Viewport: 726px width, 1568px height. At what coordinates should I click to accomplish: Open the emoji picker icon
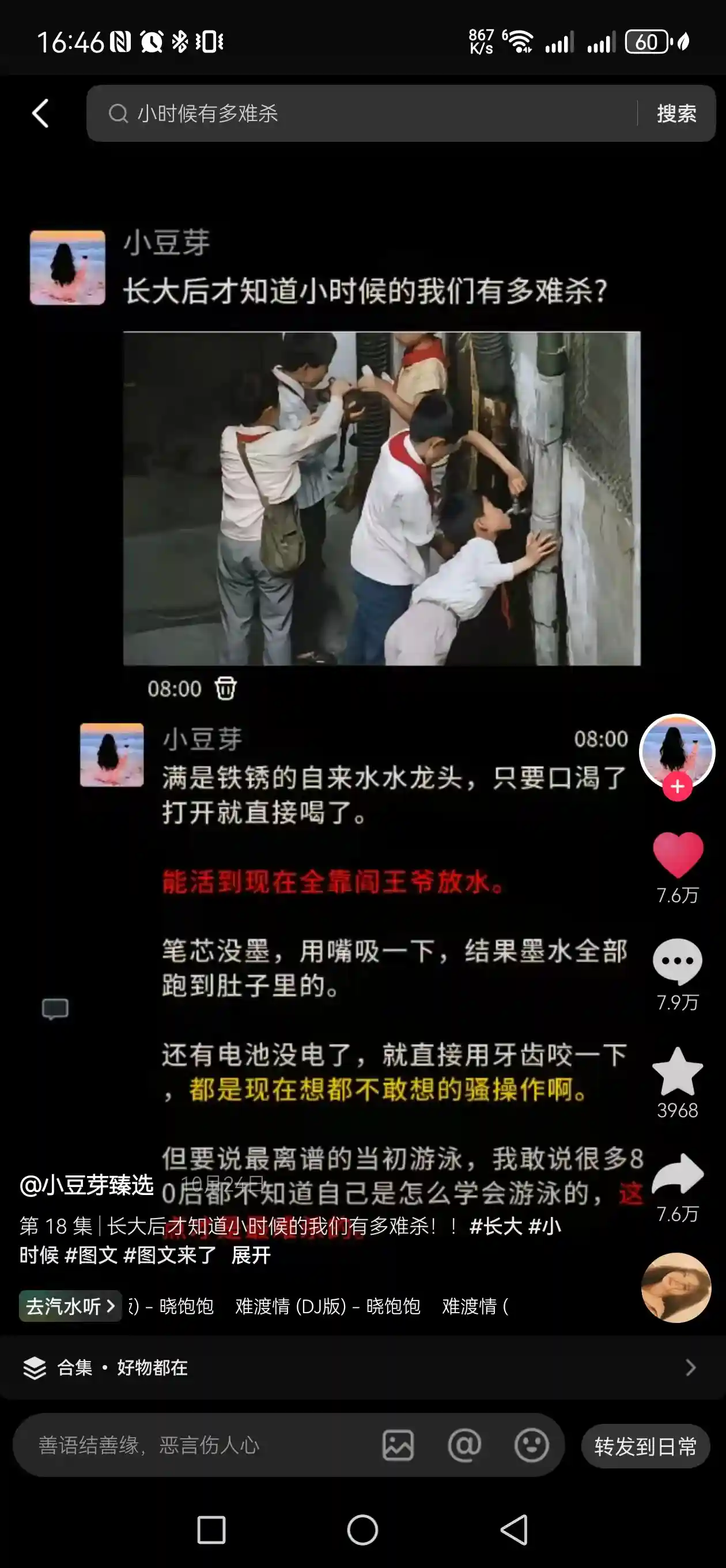tap(531, 1445)
